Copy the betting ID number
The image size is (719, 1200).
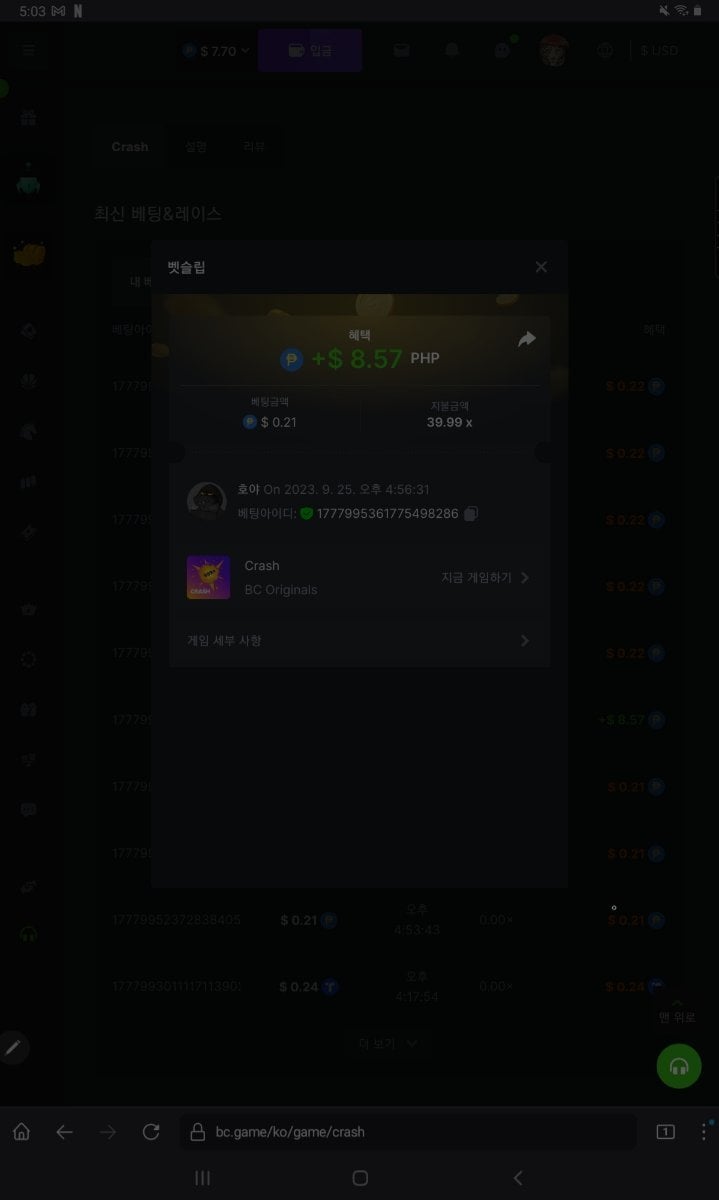tap(471, 513)
